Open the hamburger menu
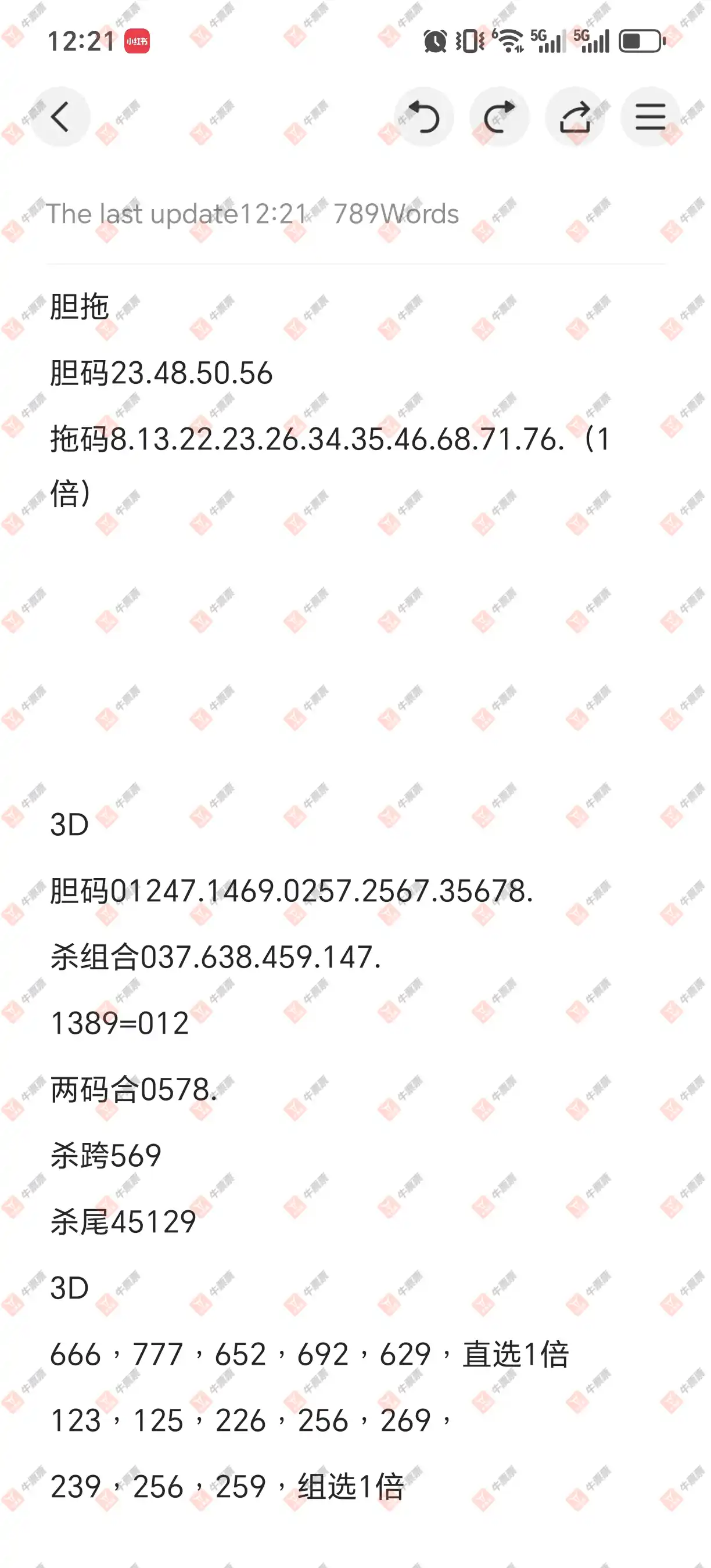711x1568 pixels. tap(649, 117)
